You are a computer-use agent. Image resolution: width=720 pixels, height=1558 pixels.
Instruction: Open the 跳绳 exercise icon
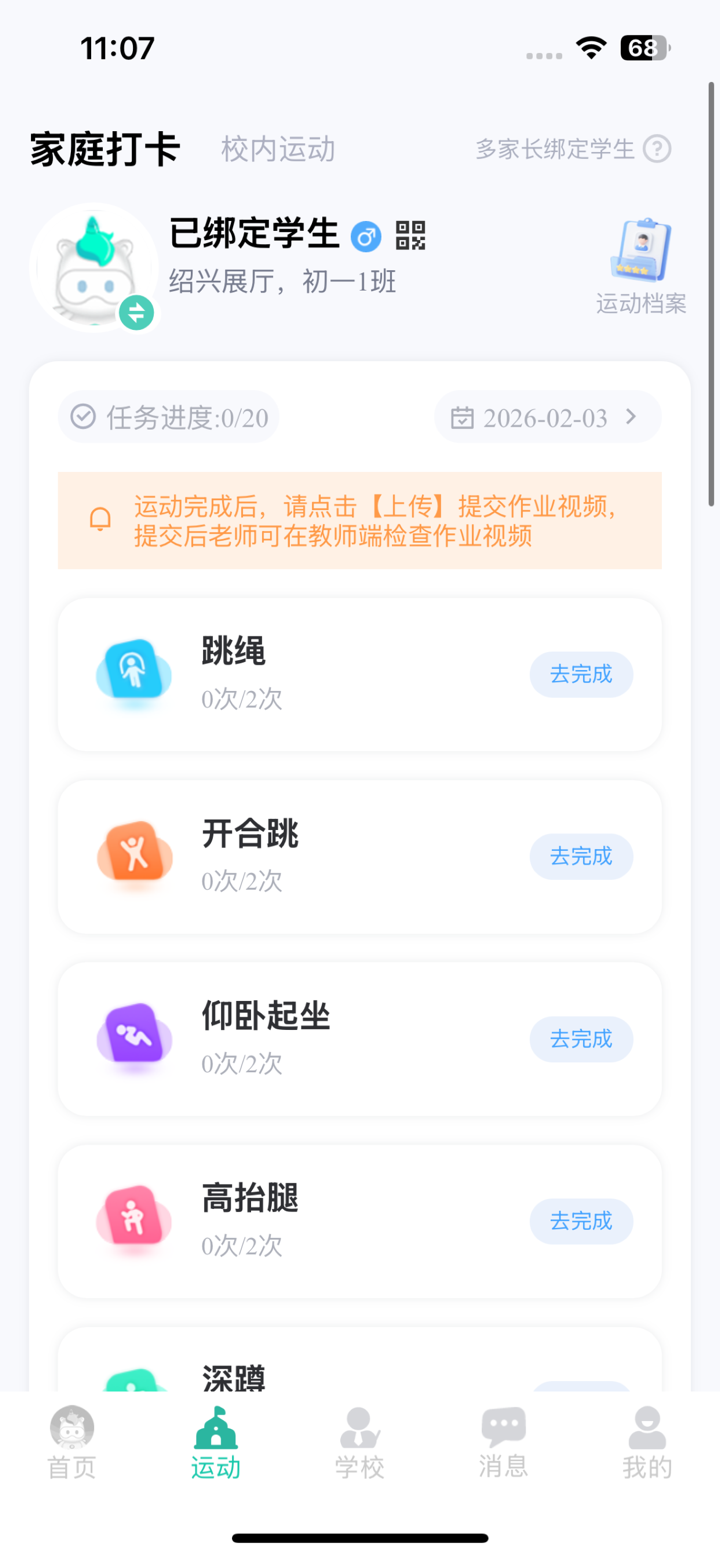134,672
